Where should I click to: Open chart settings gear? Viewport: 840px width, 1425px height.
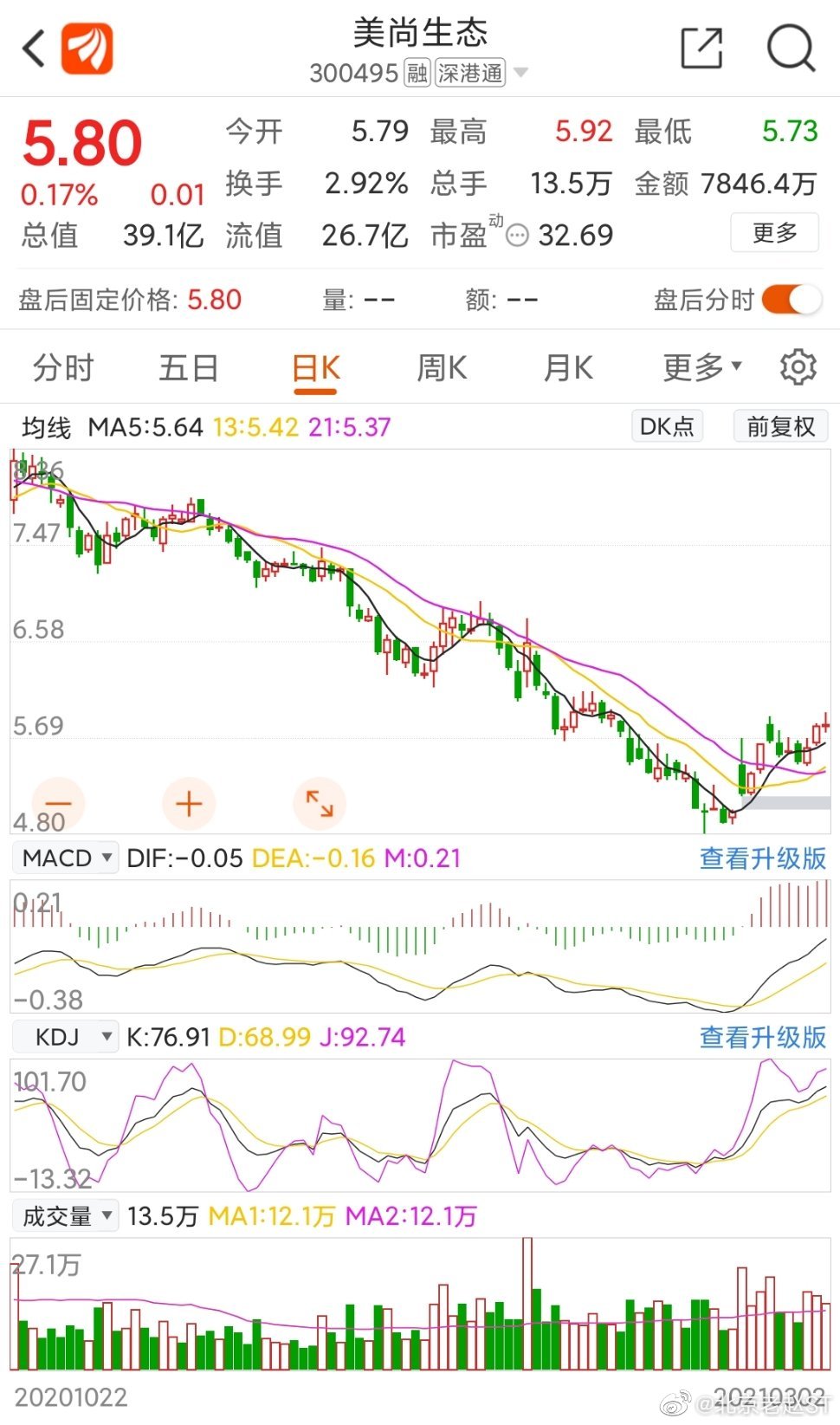pyautogui.click(x=798, y=368)
